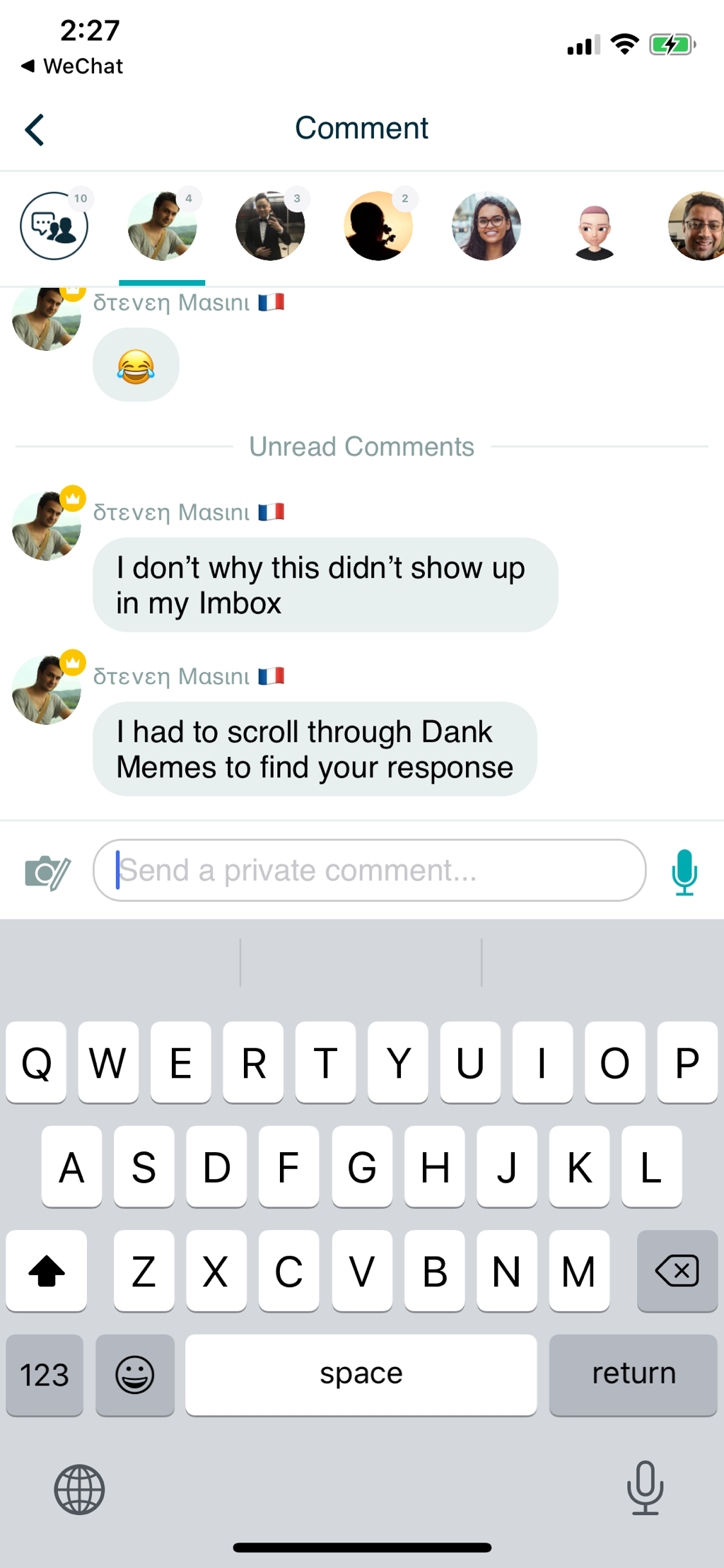Return to WeChat via the status bar link
The image size is (724, 1568).
(x=72, y=66)
